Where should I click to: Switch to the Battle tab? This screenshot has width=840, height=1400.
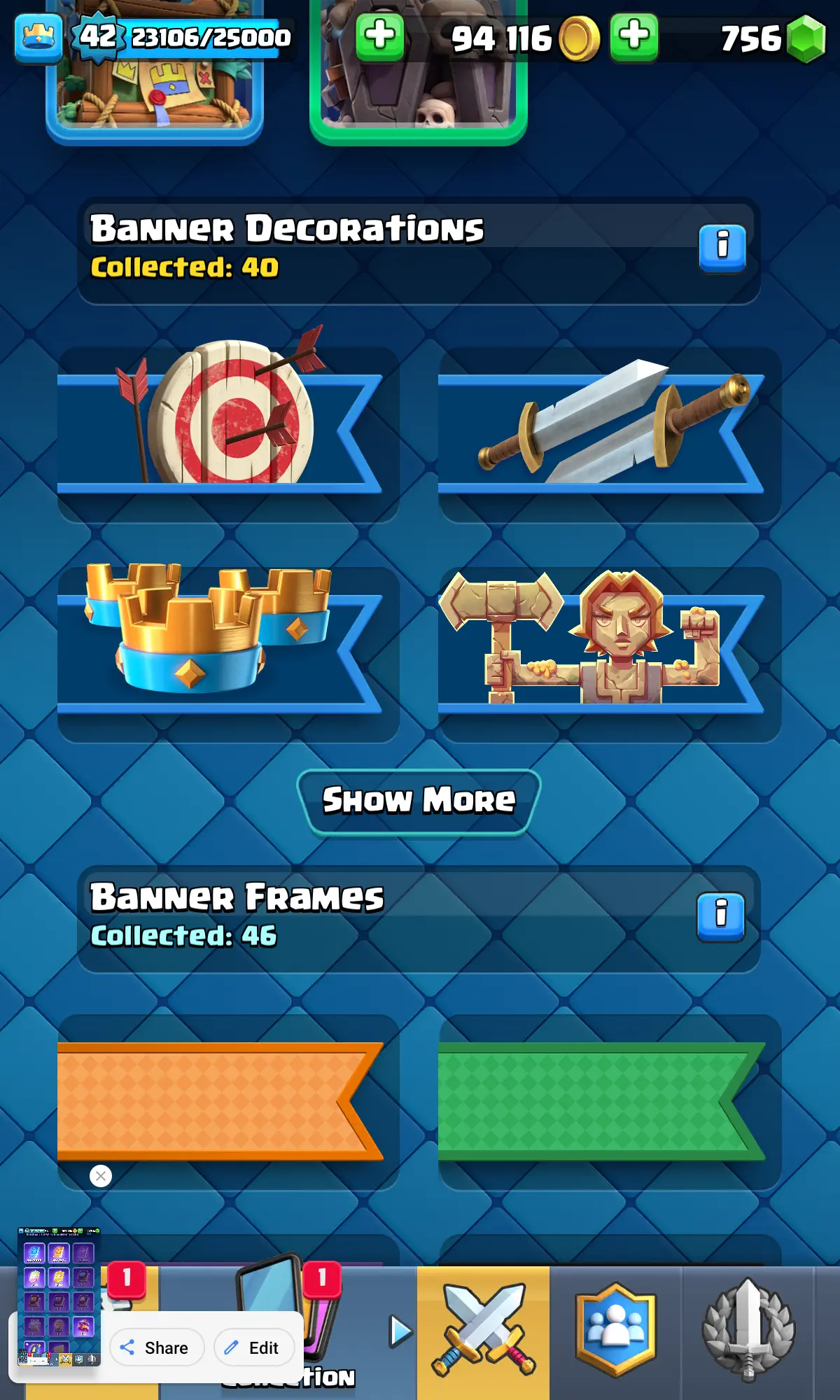pyautogui.click(x=483, y=1330)
